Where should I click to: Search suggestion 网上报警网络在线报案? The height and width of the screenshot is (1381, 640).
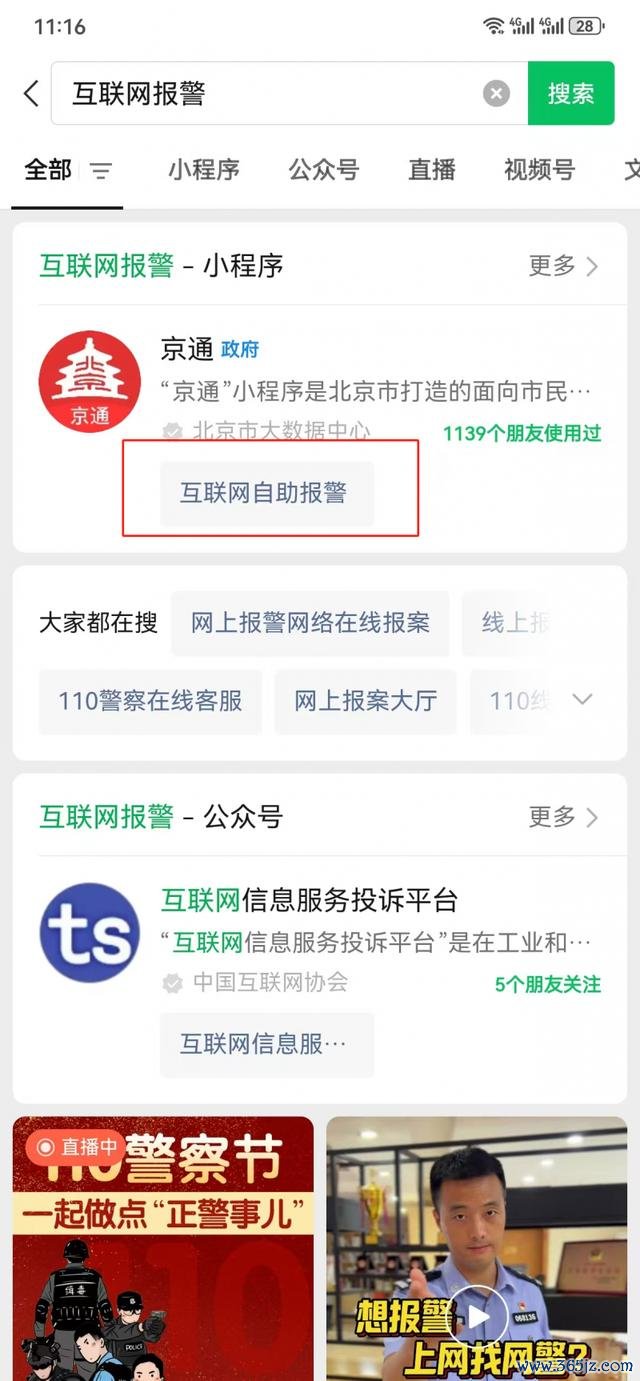click(310, 623)
